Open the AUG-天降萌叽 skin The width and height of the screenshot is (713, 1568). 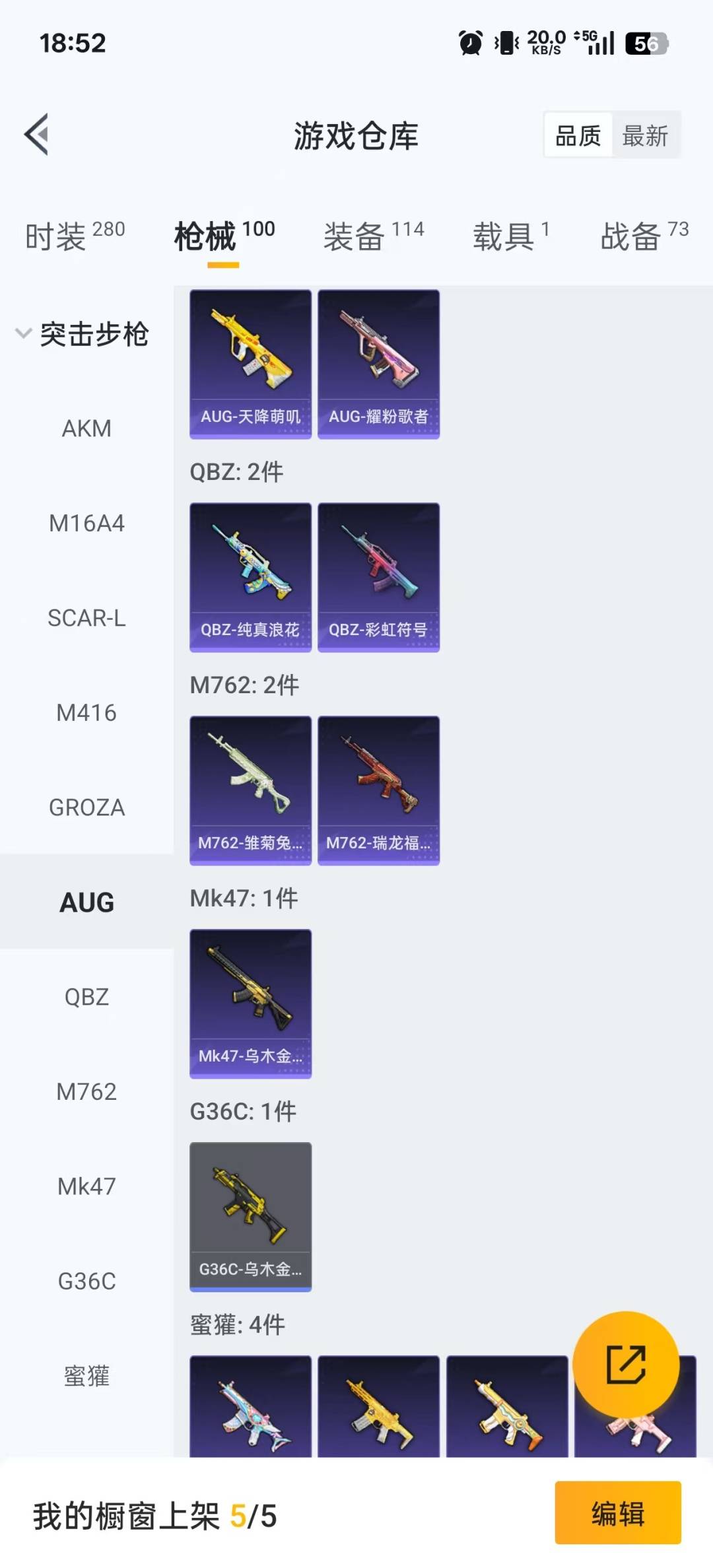click(250, 364)
